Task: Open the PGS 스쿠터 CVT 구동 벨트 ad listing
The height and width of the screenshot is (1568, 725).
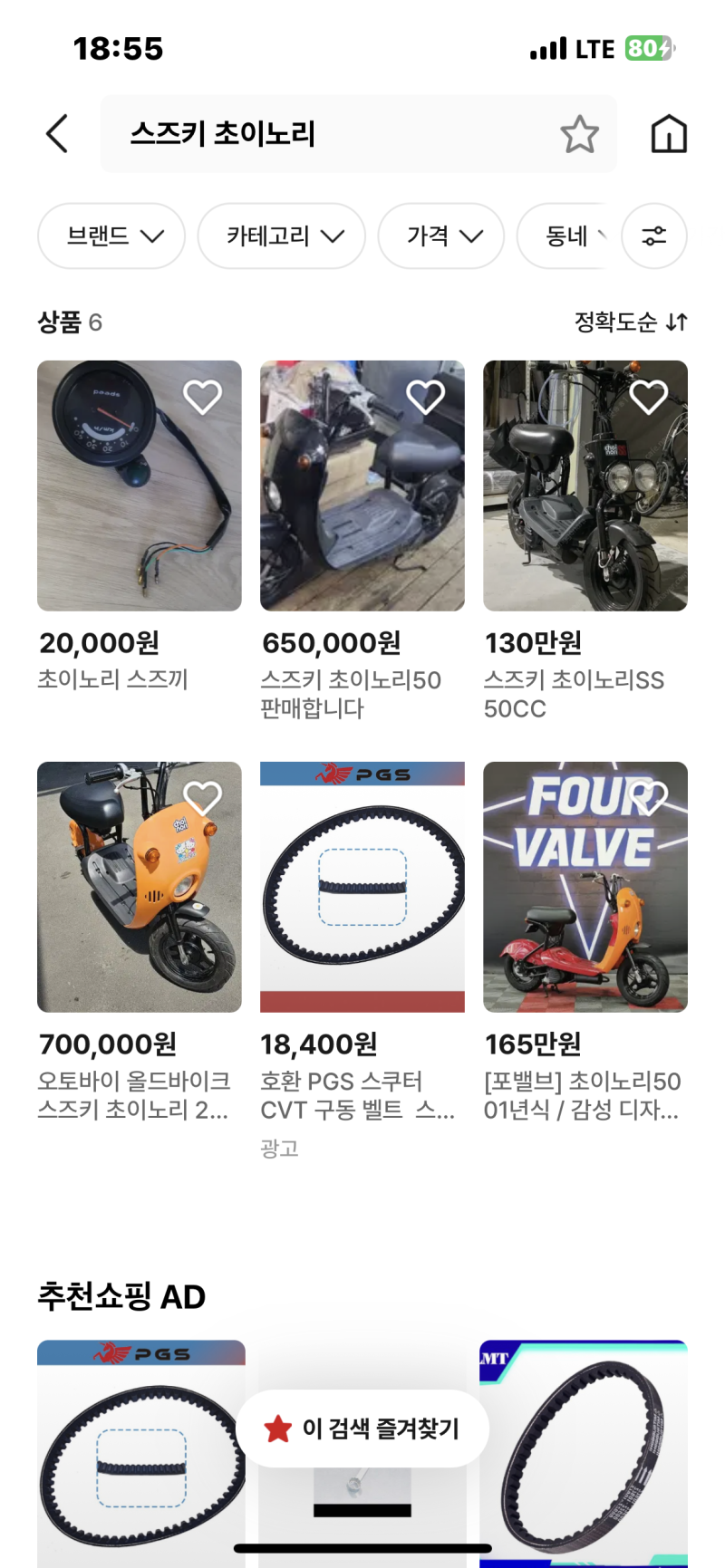Action: (x=362, y=886)
